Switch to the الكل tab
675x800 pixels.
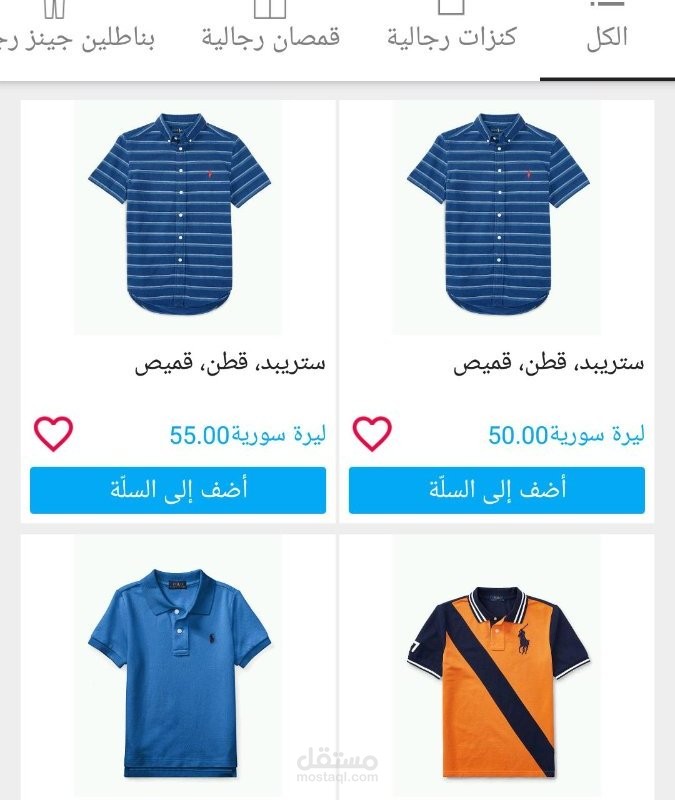pyautogui.click(x=607, y=31)
